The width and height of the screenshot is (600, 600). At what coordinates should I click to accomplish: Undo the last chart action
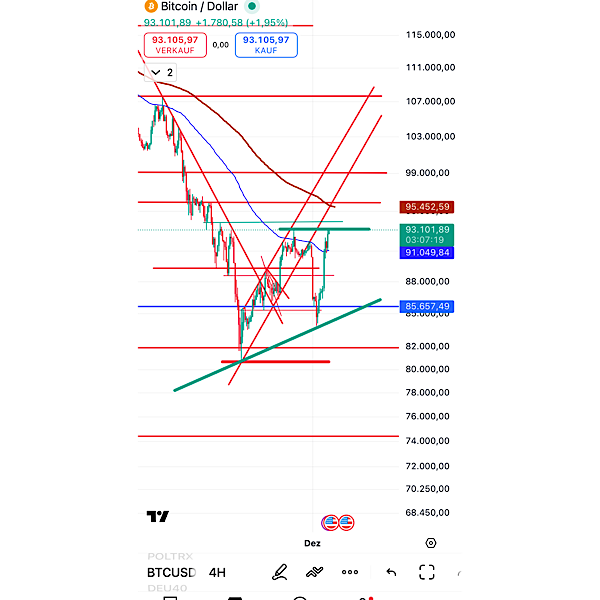pyautogui.click(x=391, y=572)
